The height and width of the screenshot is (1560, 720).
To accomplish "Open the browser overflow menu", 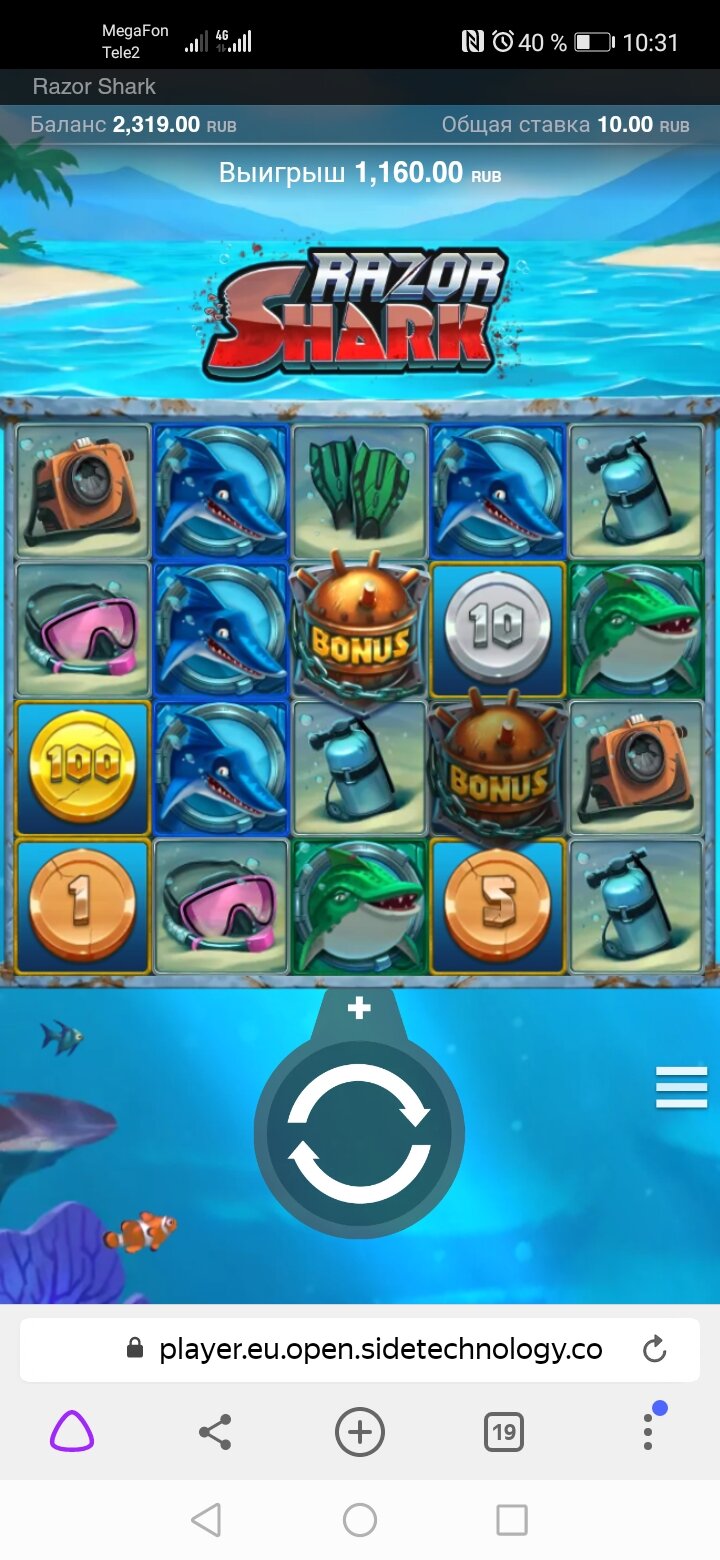I will click(x=648, y=1433).
